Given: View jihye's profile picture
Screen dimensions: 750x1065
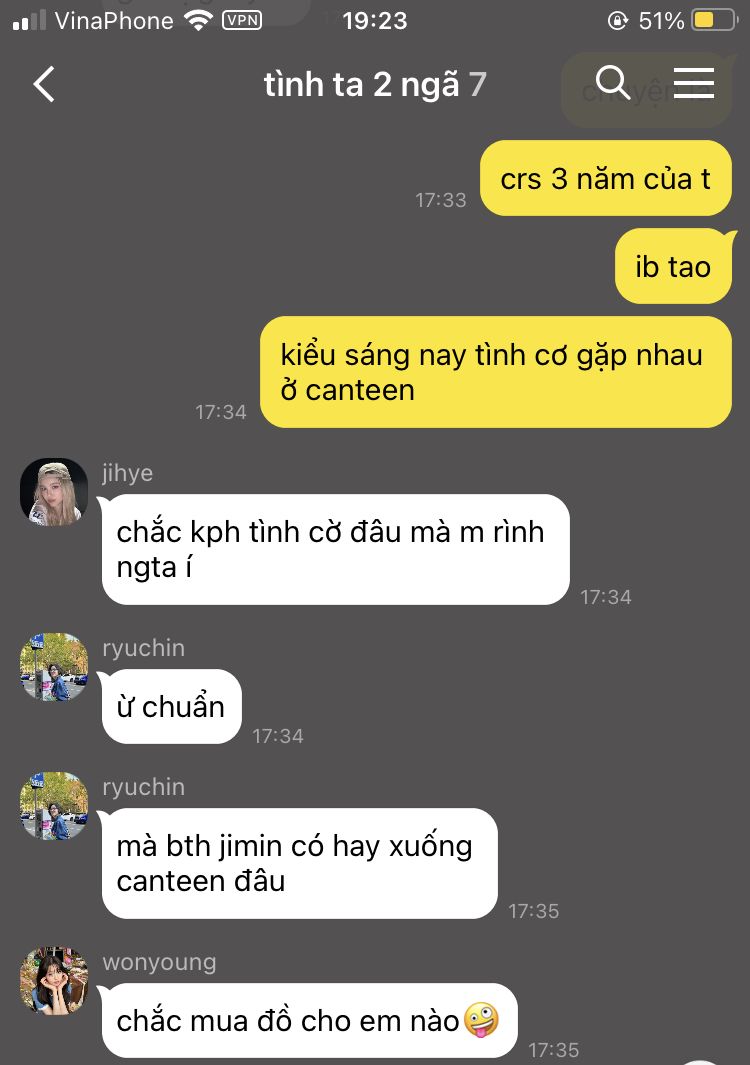Looking at the screenshot, I should tap(54, 492).
